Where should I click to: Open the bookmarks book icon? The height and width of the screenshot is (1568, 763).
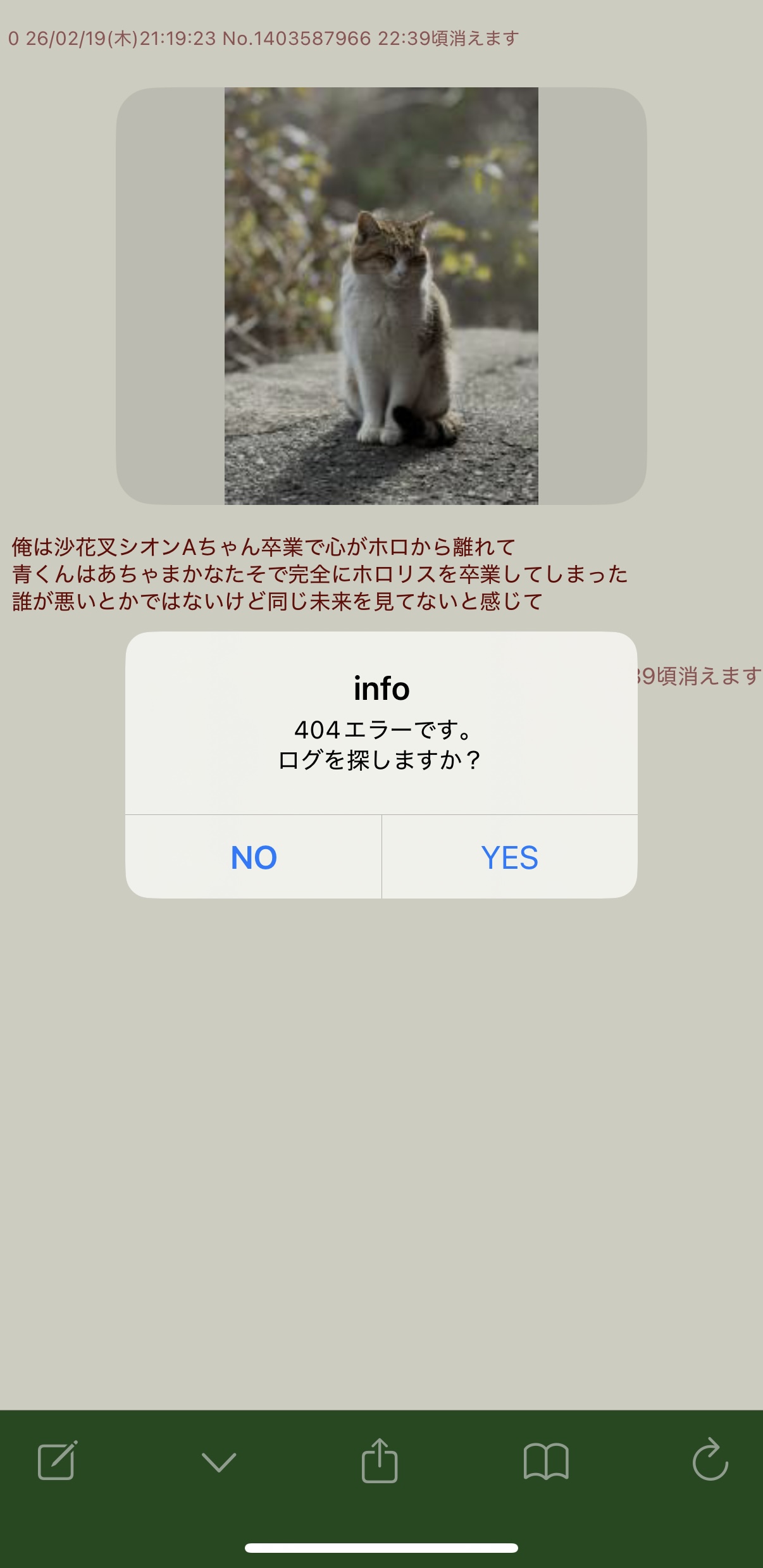coord(546,1462)
